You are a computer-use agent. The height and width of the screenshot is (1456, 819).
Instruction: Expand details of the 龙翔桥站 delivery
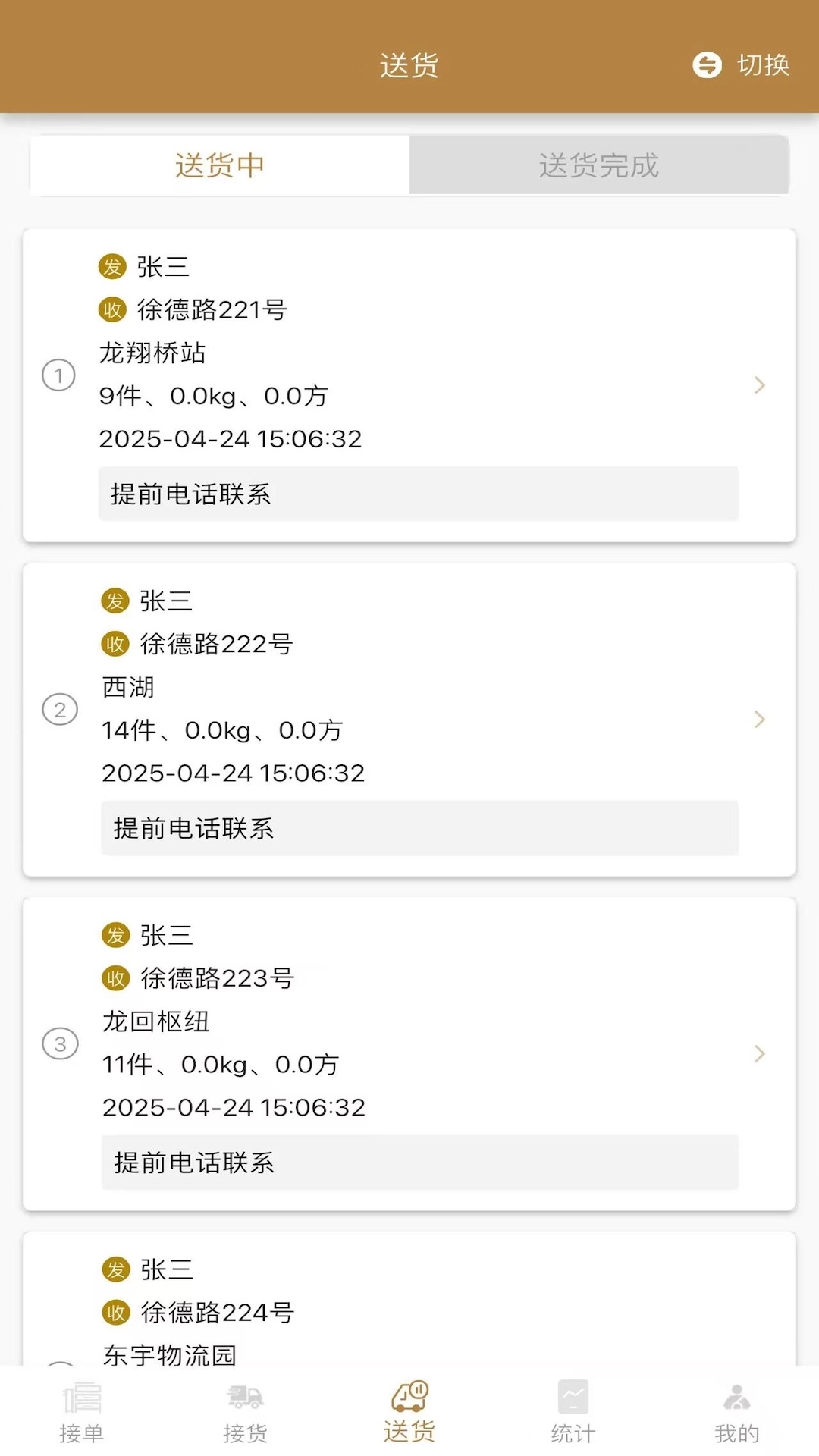(x=760, y=385)
